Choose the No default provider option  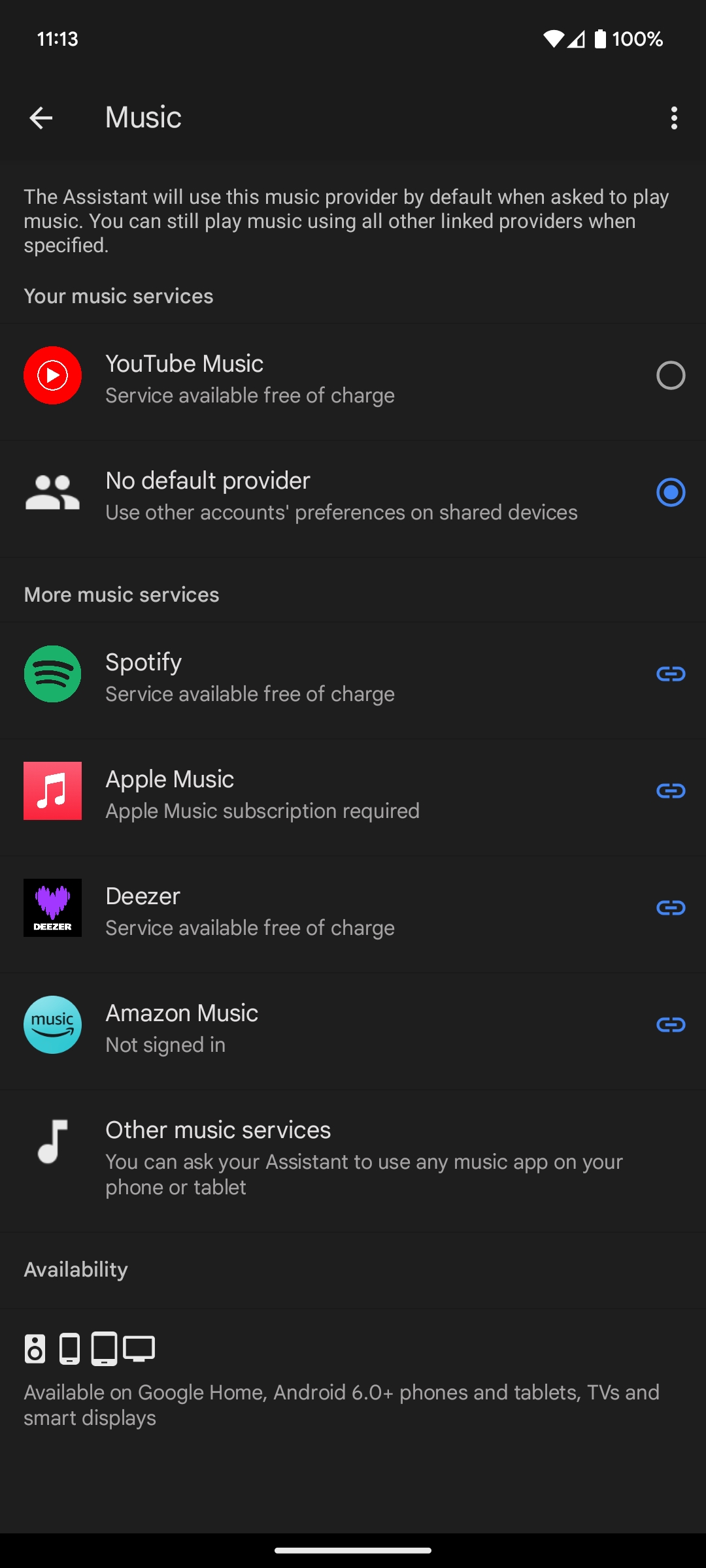670,493
